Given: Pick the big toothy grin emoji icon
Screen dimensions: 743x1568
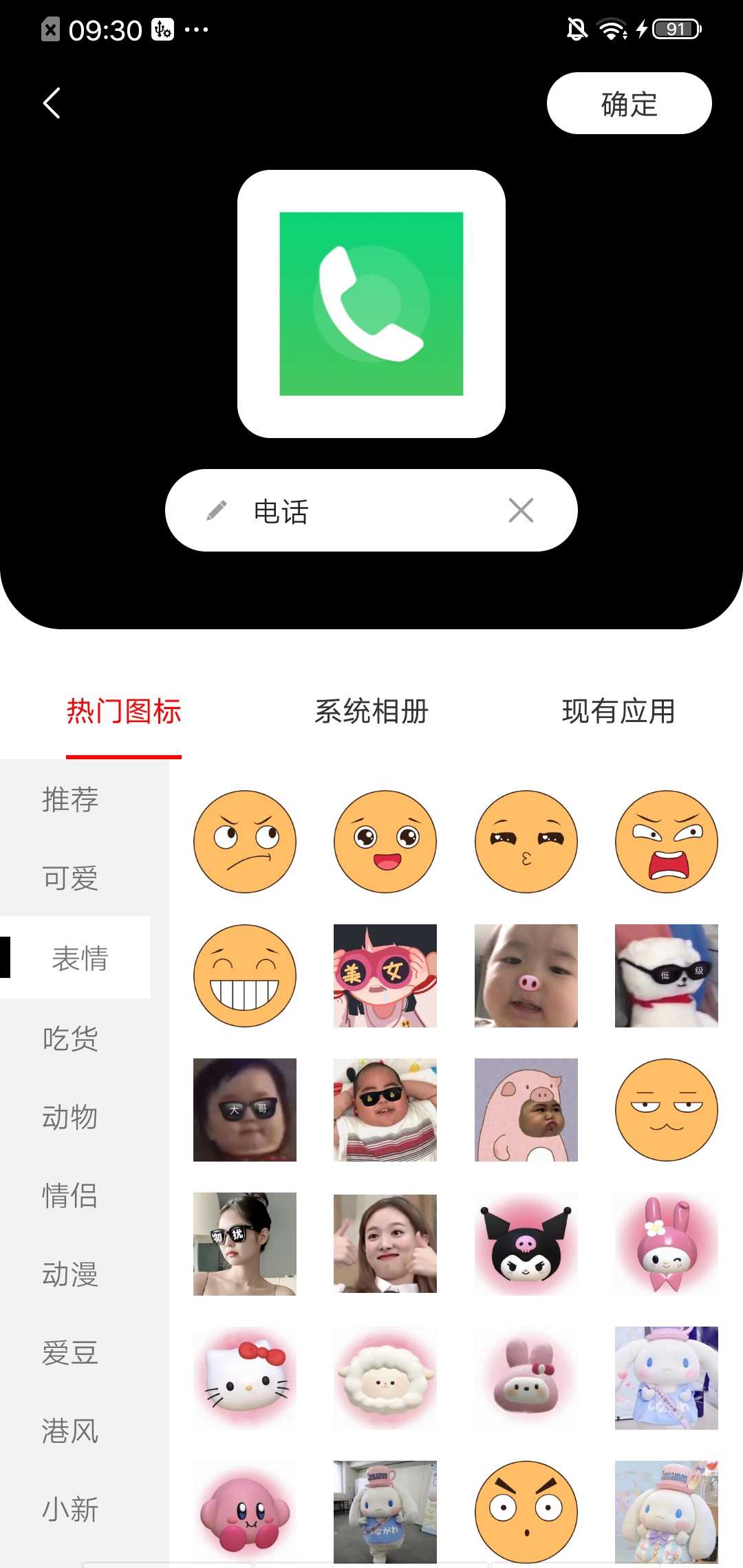Looking at the screenshot, I should (x=244, y=975).
